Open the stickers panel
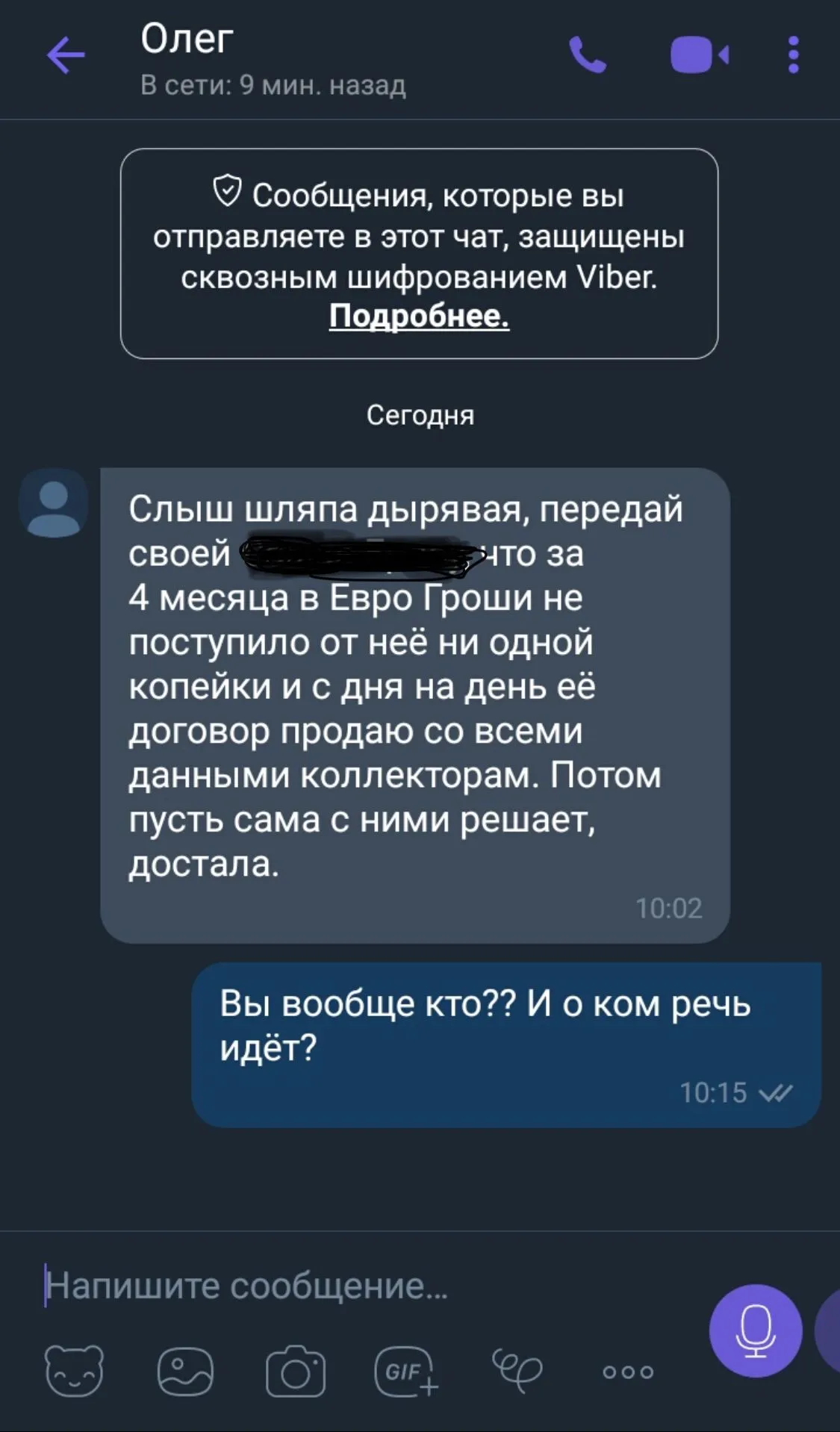840x1432 pixels. coord(74,1371)
